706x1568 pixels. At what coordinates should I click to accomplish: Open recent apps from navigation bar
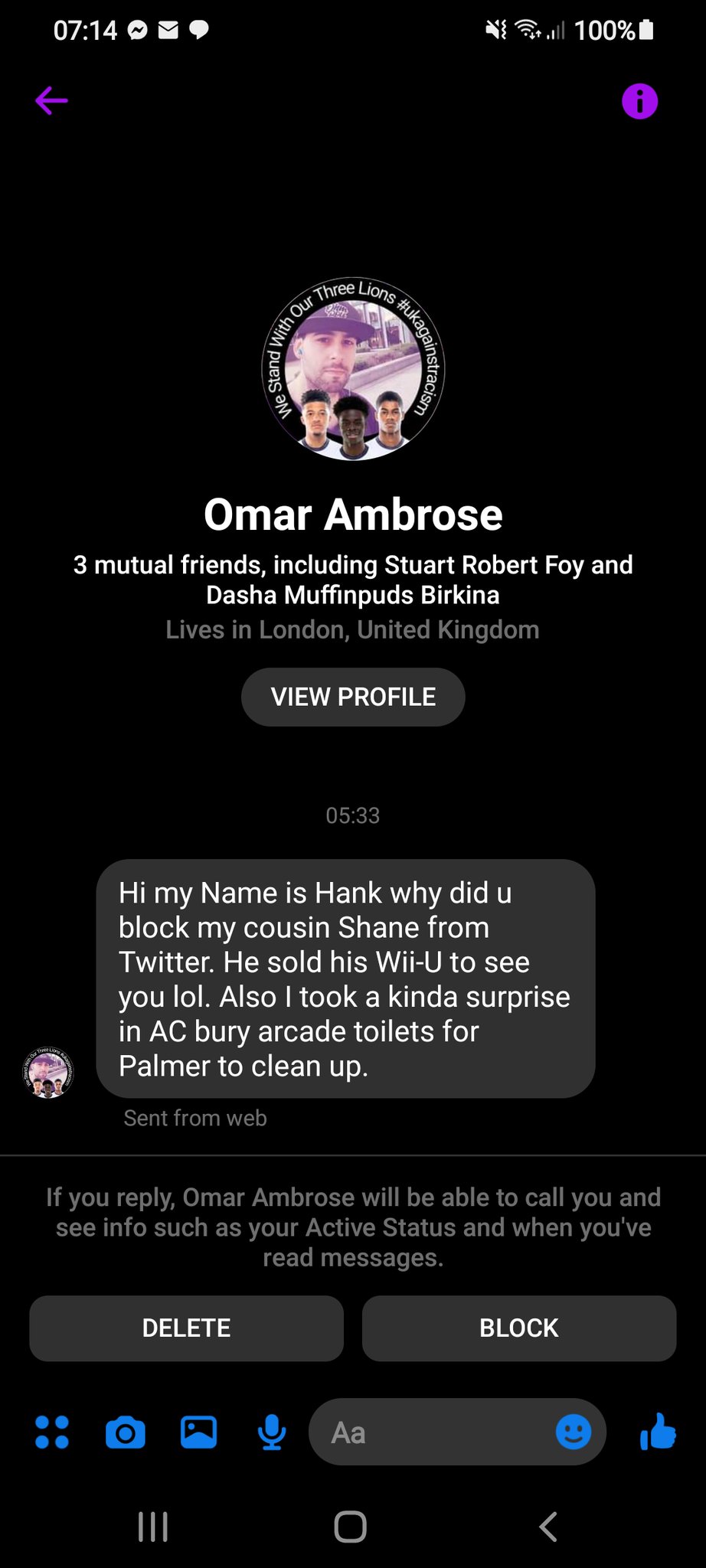click(153, 1527)
